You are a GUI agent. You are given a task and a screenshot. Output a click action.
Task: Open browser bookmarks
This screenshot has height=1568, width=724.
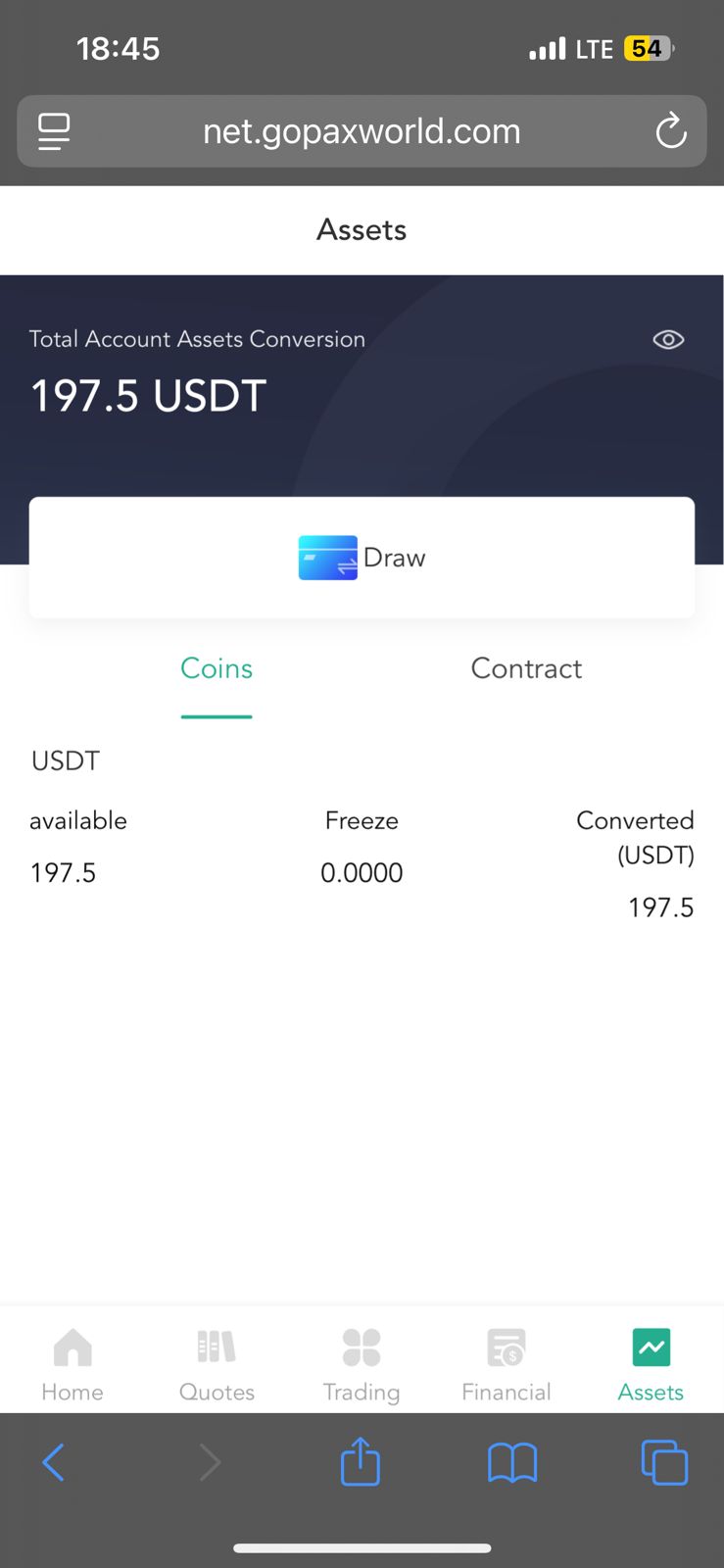[512, 1462]
